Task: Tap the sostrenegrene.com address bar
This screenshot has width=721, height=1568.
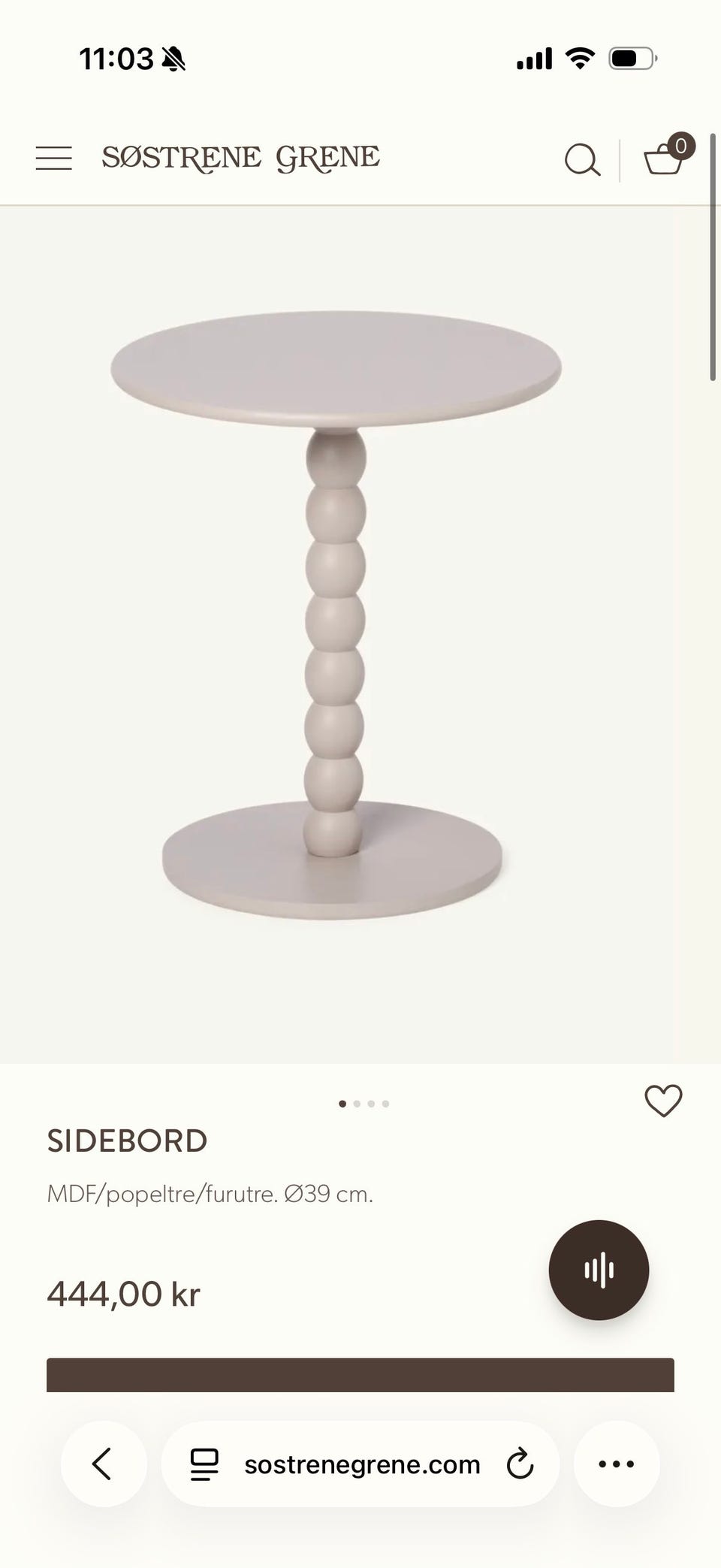Action: 360,1464
